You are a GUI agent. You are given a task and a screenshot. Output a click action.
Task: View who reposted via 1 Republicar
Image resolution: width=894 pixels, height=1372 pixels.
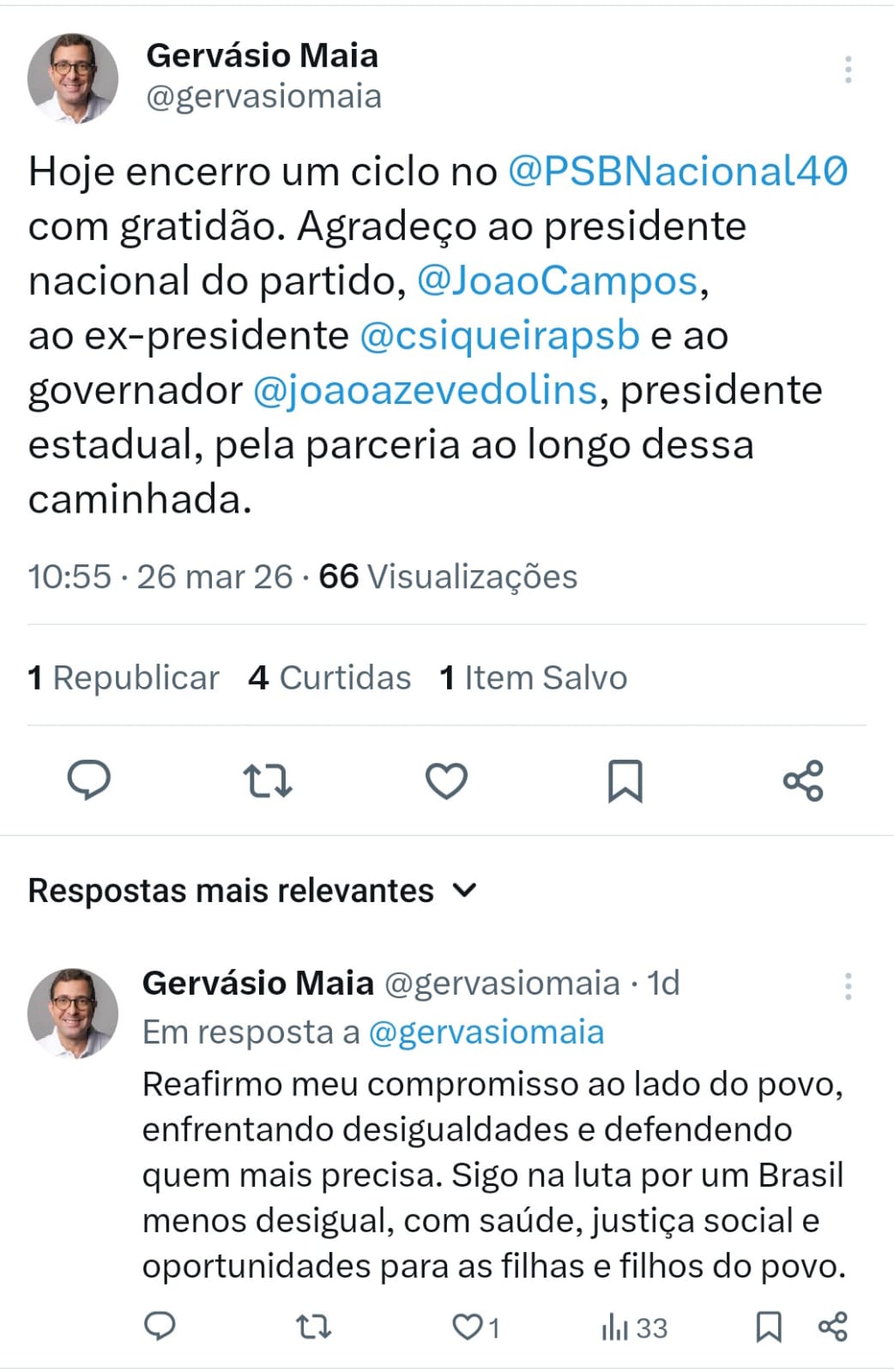click(x=123, y=677)
